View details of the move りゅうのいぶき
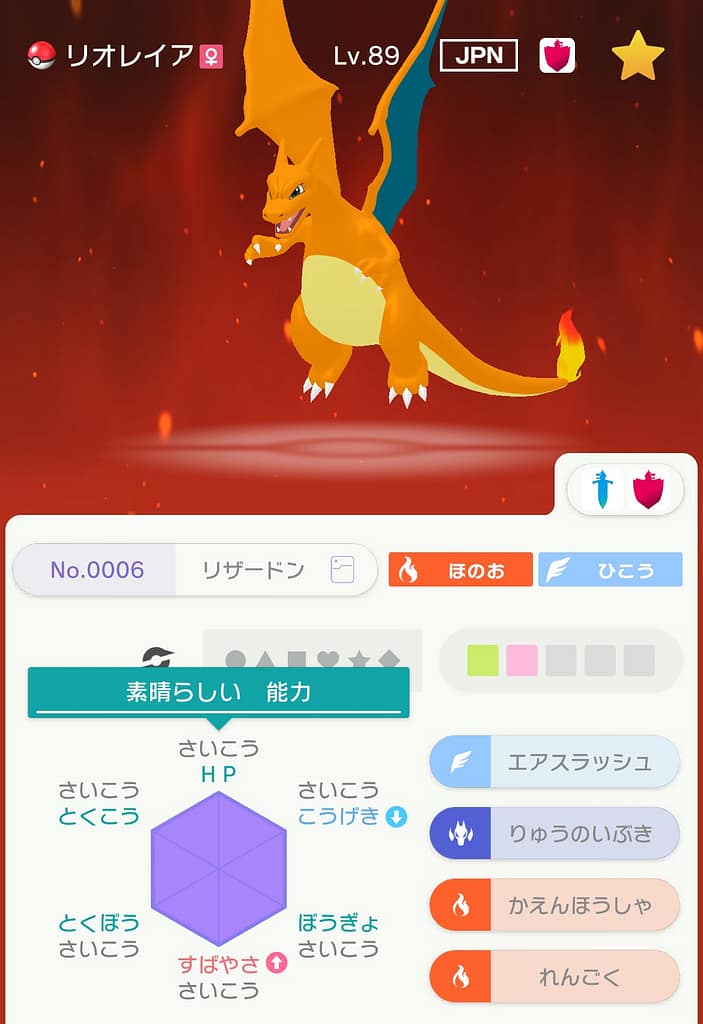This screenshot has width=703, height=1024. click(554, 833)
